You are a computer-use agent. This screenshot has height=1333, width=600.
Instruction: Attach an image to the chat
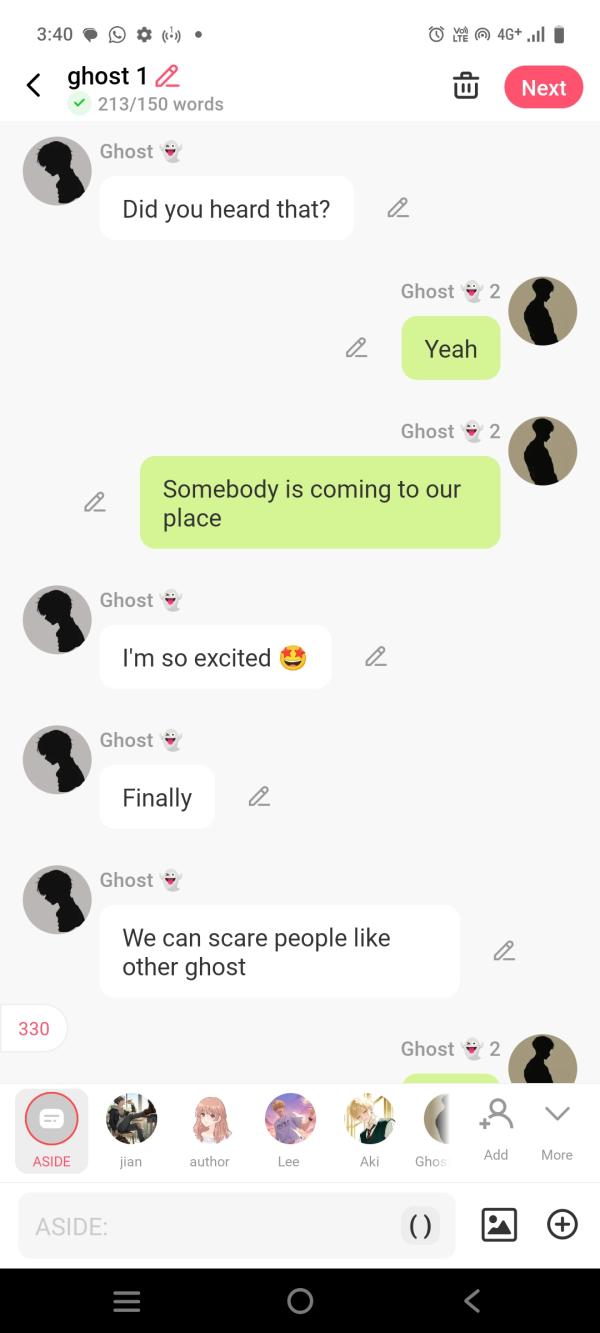(499, 1225)
